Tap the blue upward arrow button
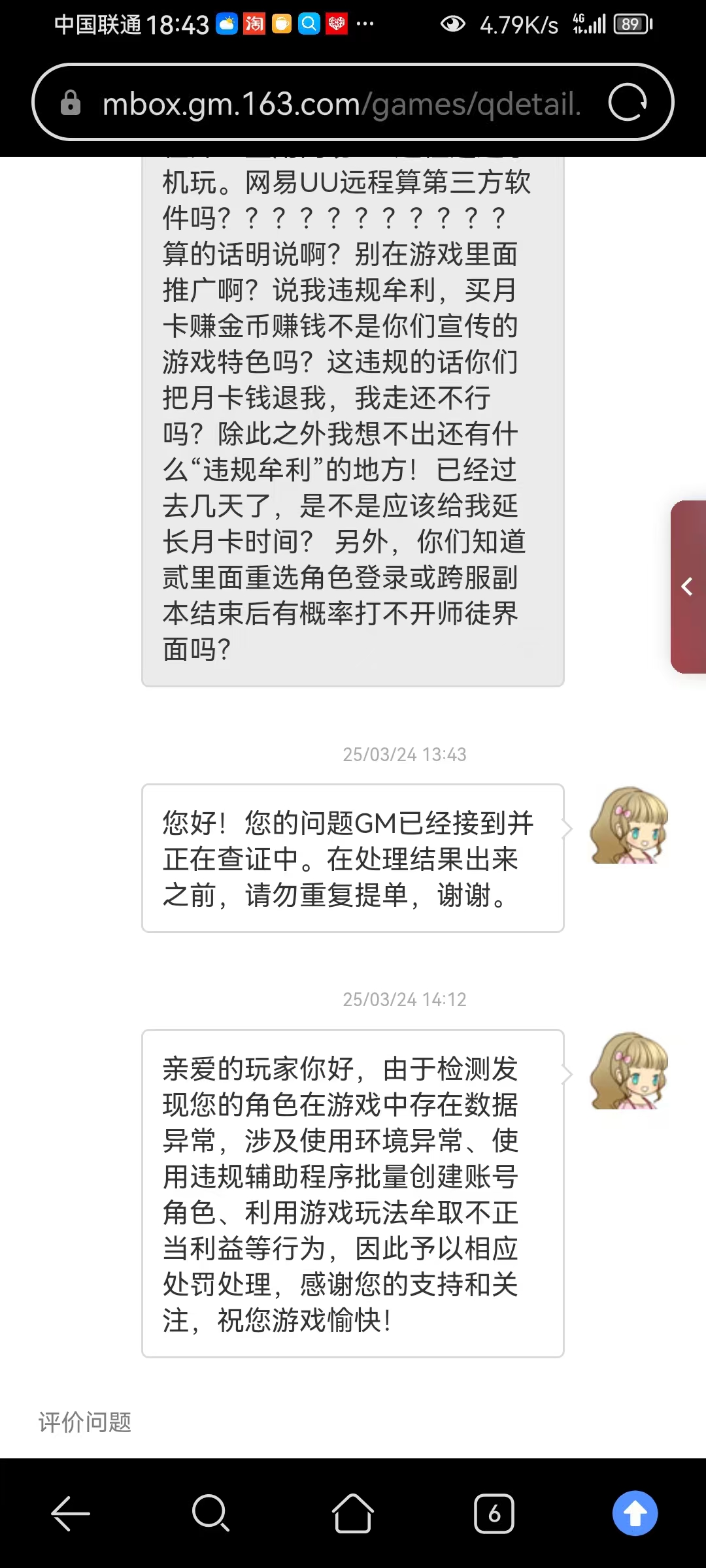Screen dimensions: 706x1568 point(635,1513)
